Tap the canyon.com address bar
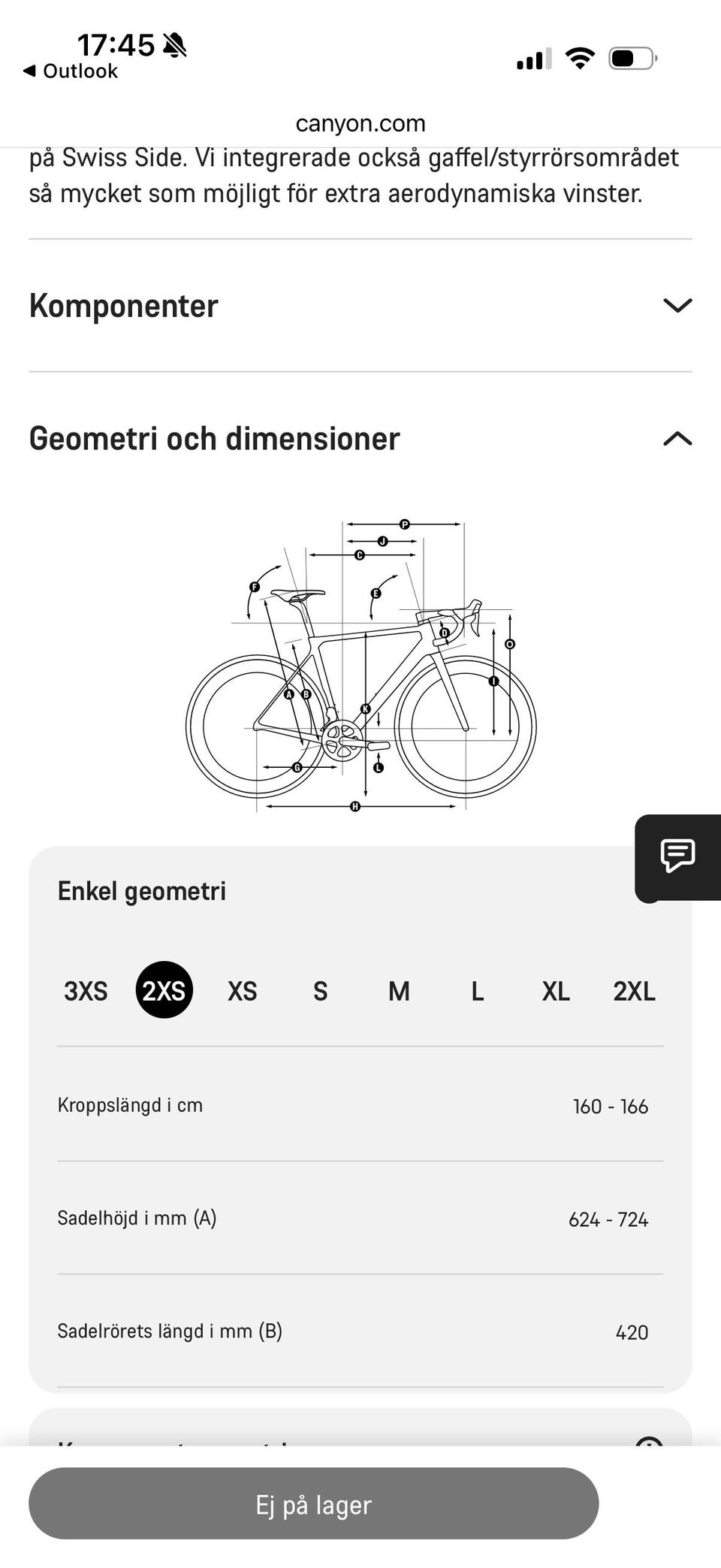Screen dimensions: 721x1568 click(x=360, y=123)
